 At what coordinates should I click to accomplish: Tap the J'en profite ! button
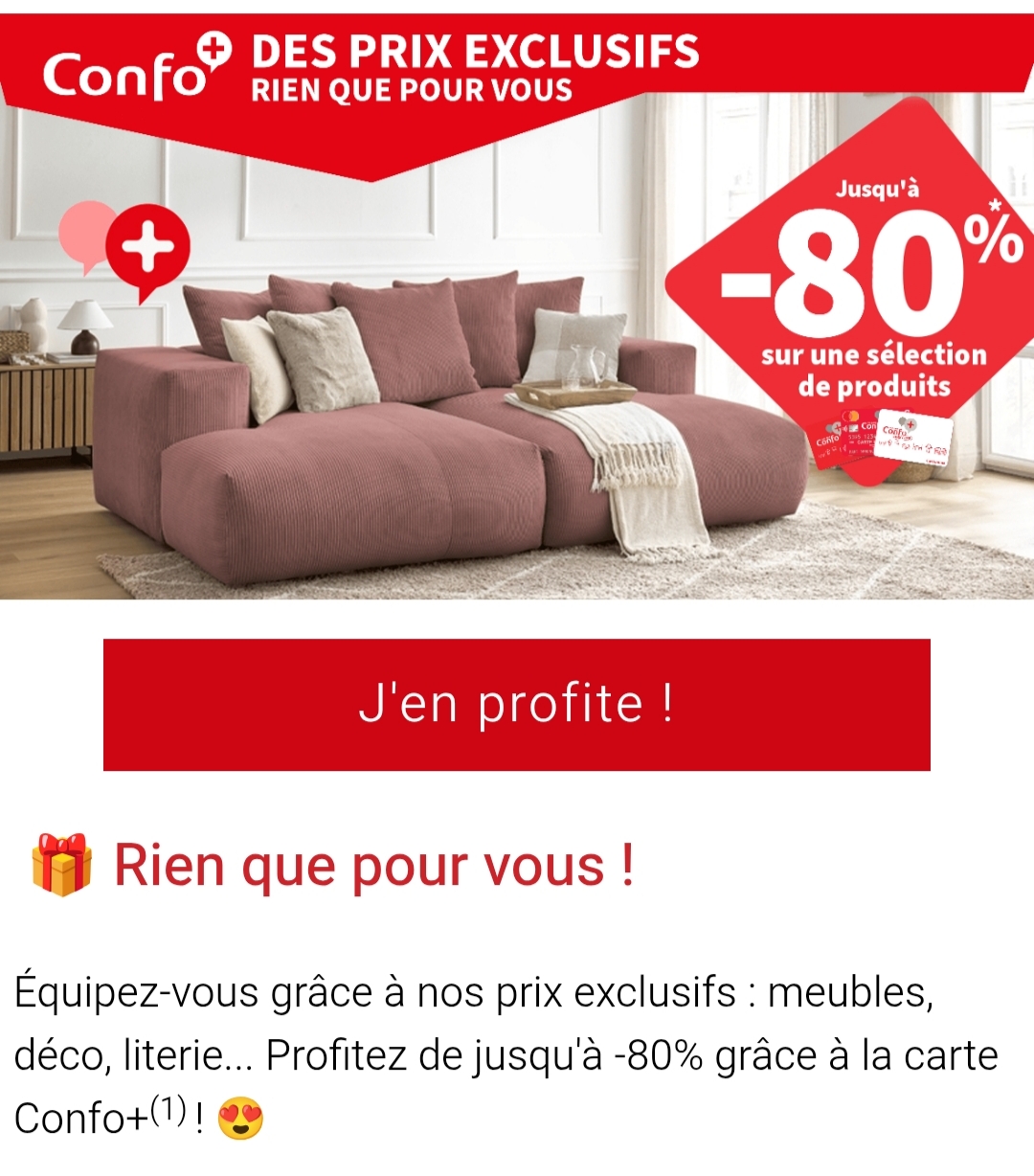click(516, 704)
